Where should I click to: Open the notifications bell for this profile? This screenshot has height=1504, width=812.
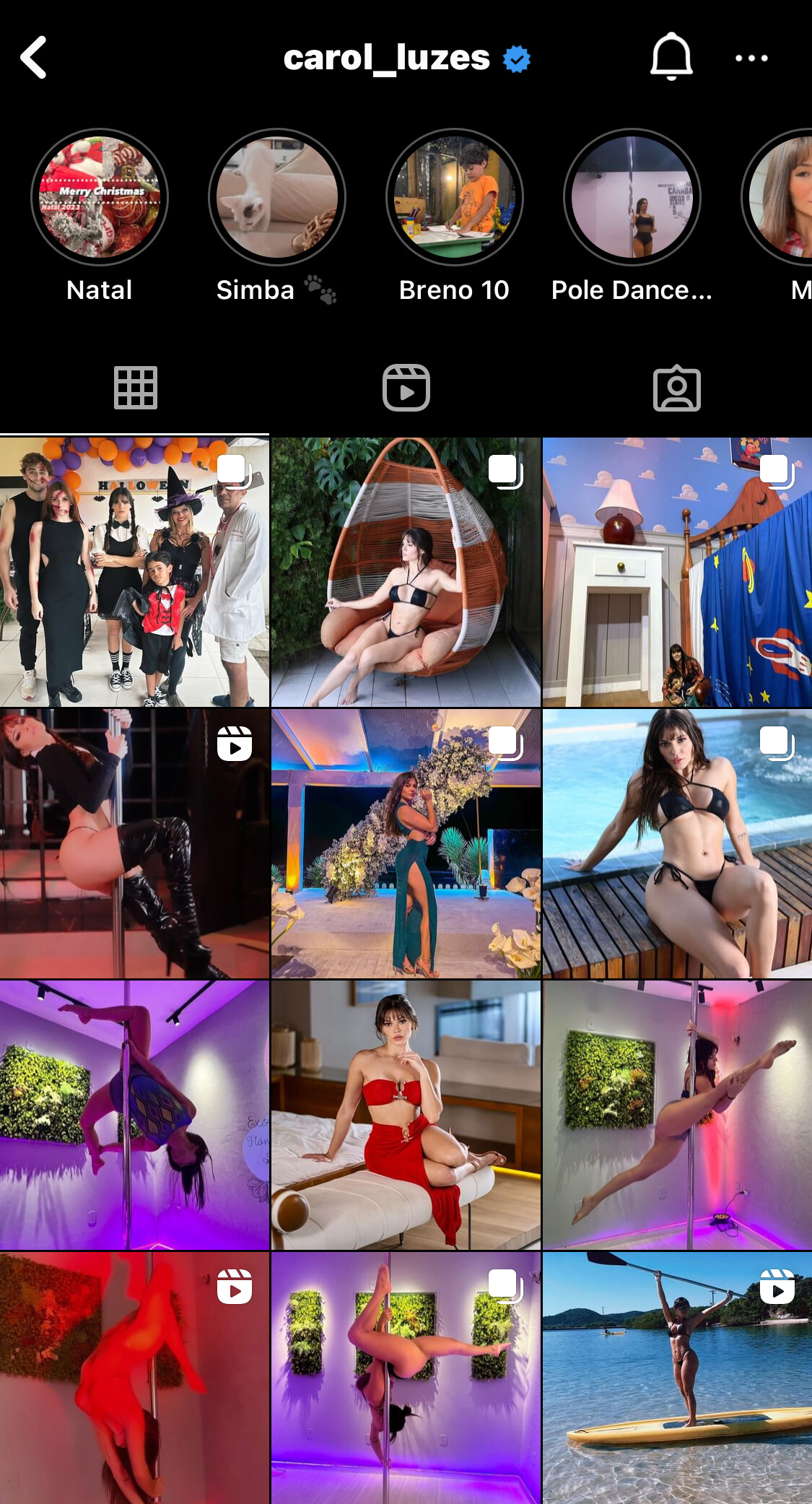tap(671, 56)
